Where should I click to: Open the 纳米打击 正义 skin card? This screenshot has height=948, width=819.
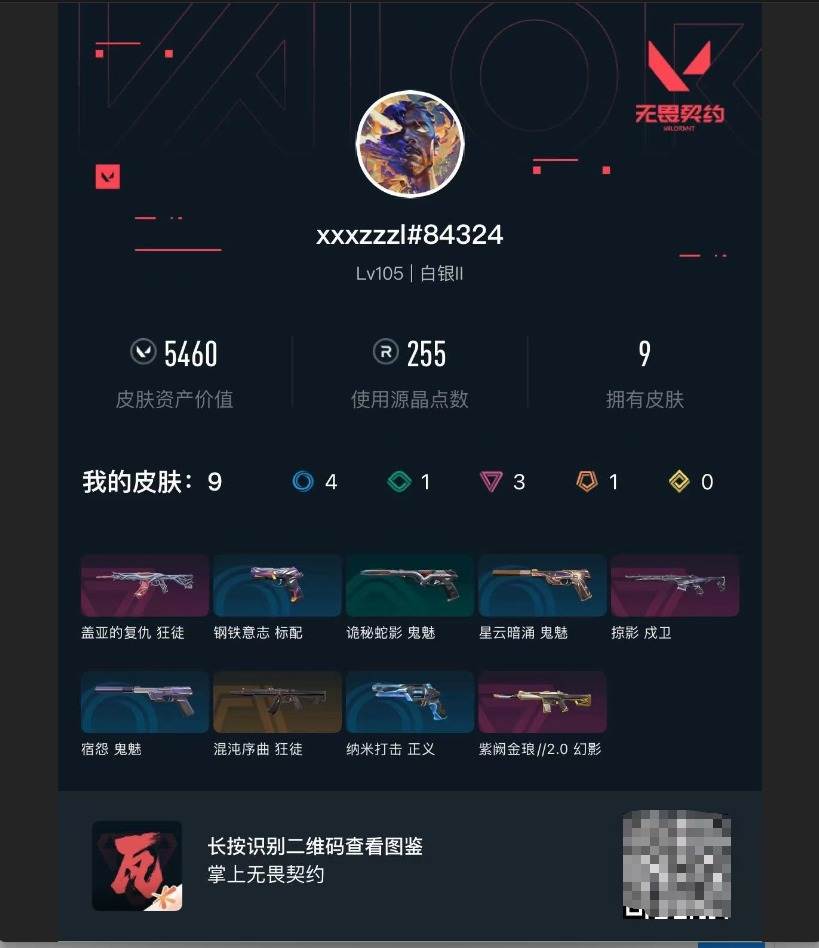(x=411, y=701)
